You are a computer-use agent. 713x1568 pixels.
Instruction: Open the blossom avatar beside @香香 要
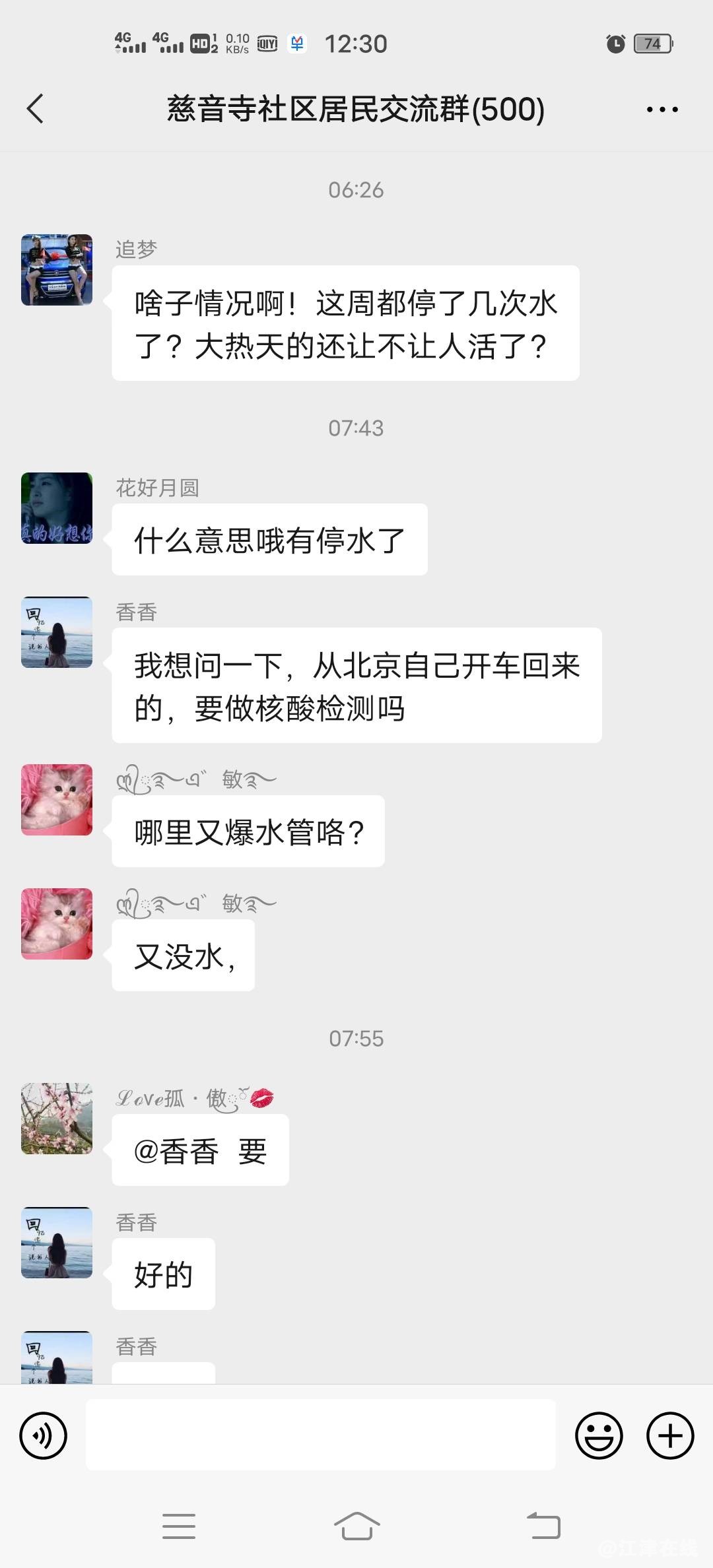tap(57, 1119)
